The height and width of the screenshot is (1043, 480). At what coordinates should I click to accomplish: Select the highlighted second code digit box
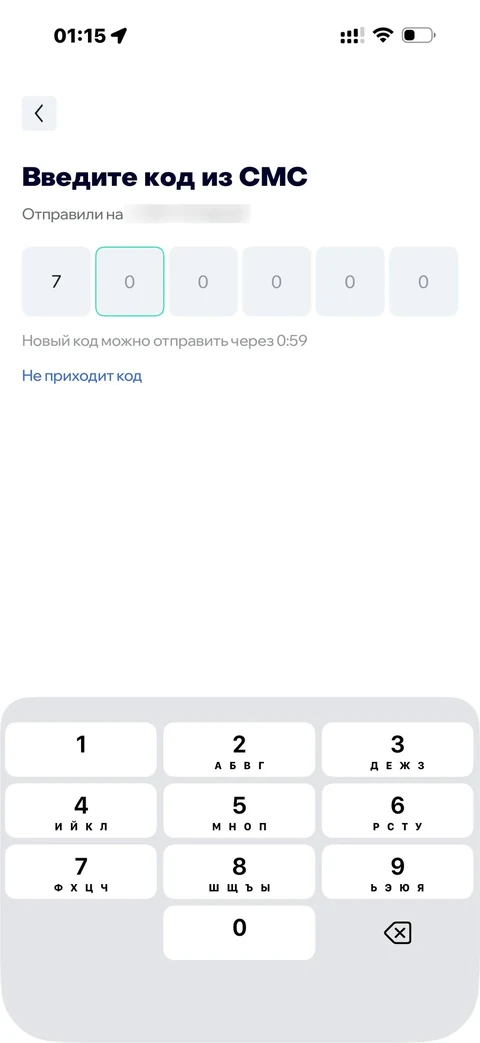pyautogui.click(x=130, y=281)
